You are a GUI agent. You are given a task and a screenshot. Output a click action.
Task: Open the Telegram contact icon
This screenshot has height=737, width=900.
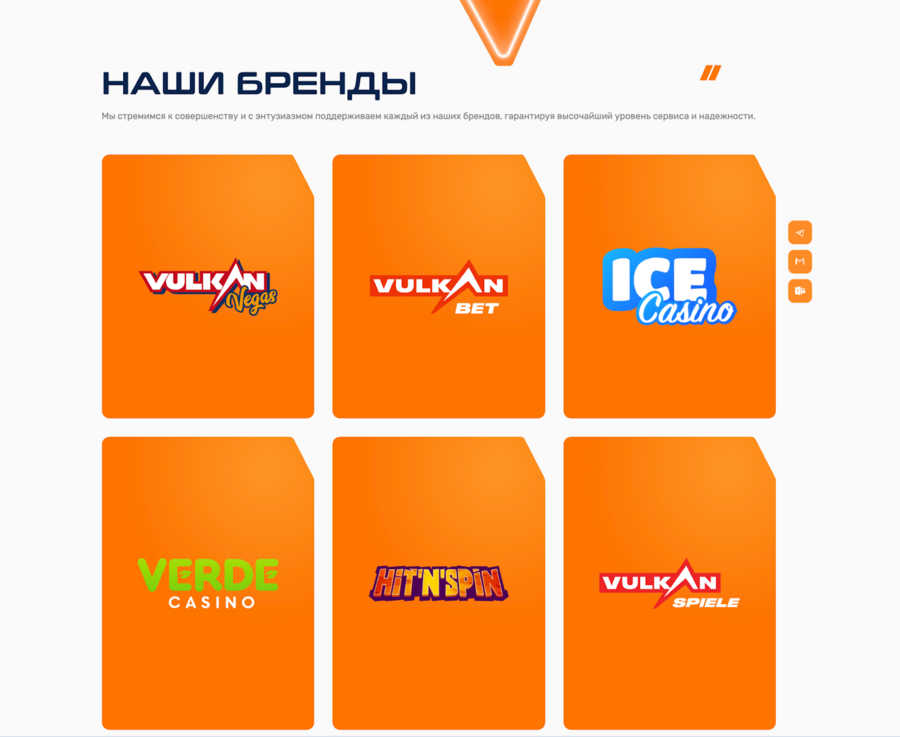(x=799, y=233)
